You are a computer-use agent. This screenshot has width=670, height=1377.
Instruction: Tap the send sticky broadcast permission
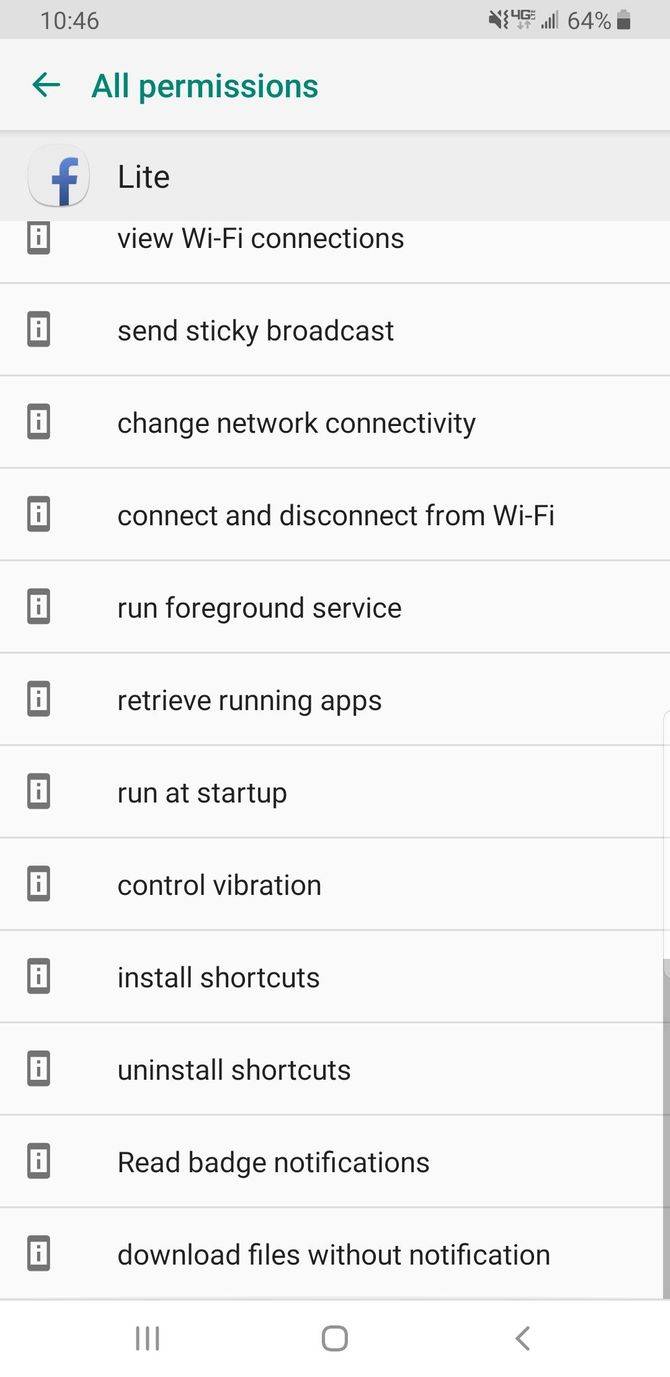click(x=255, y=331)
